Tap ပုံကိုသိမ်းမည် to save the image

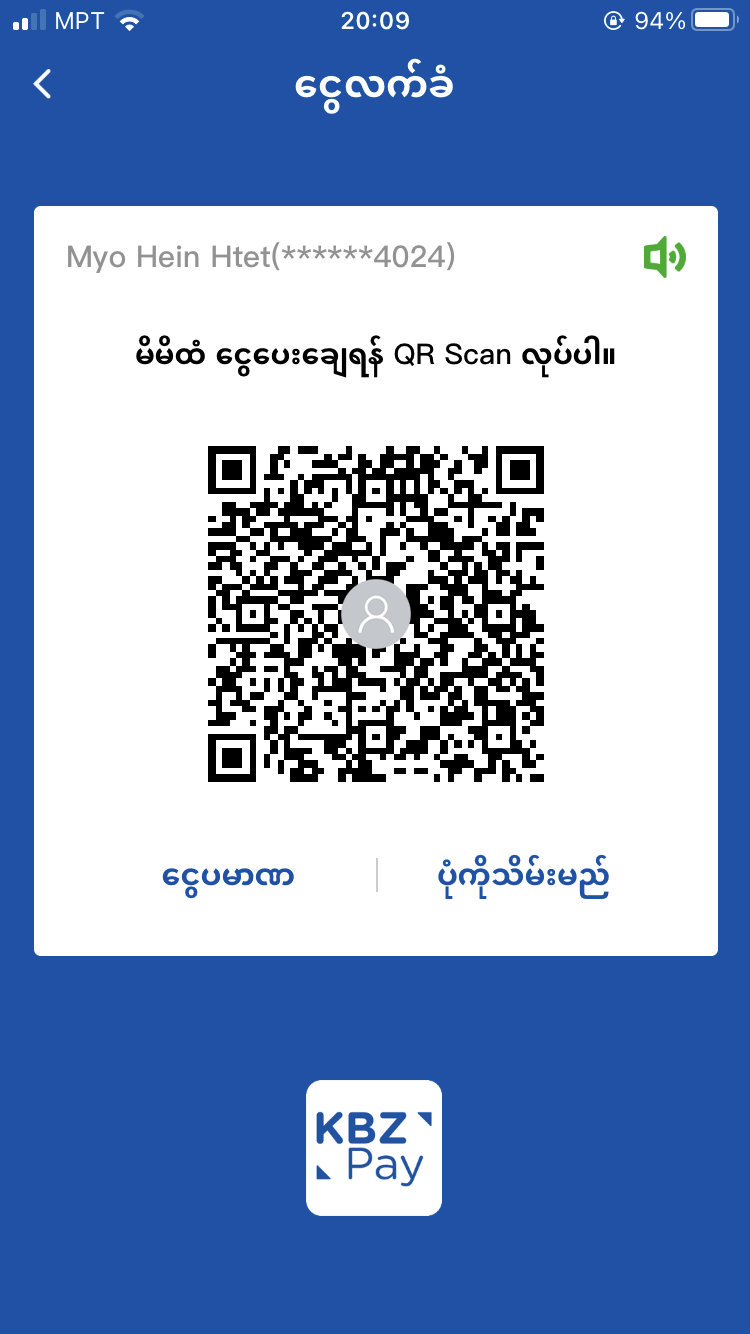[x=524, y=876]
